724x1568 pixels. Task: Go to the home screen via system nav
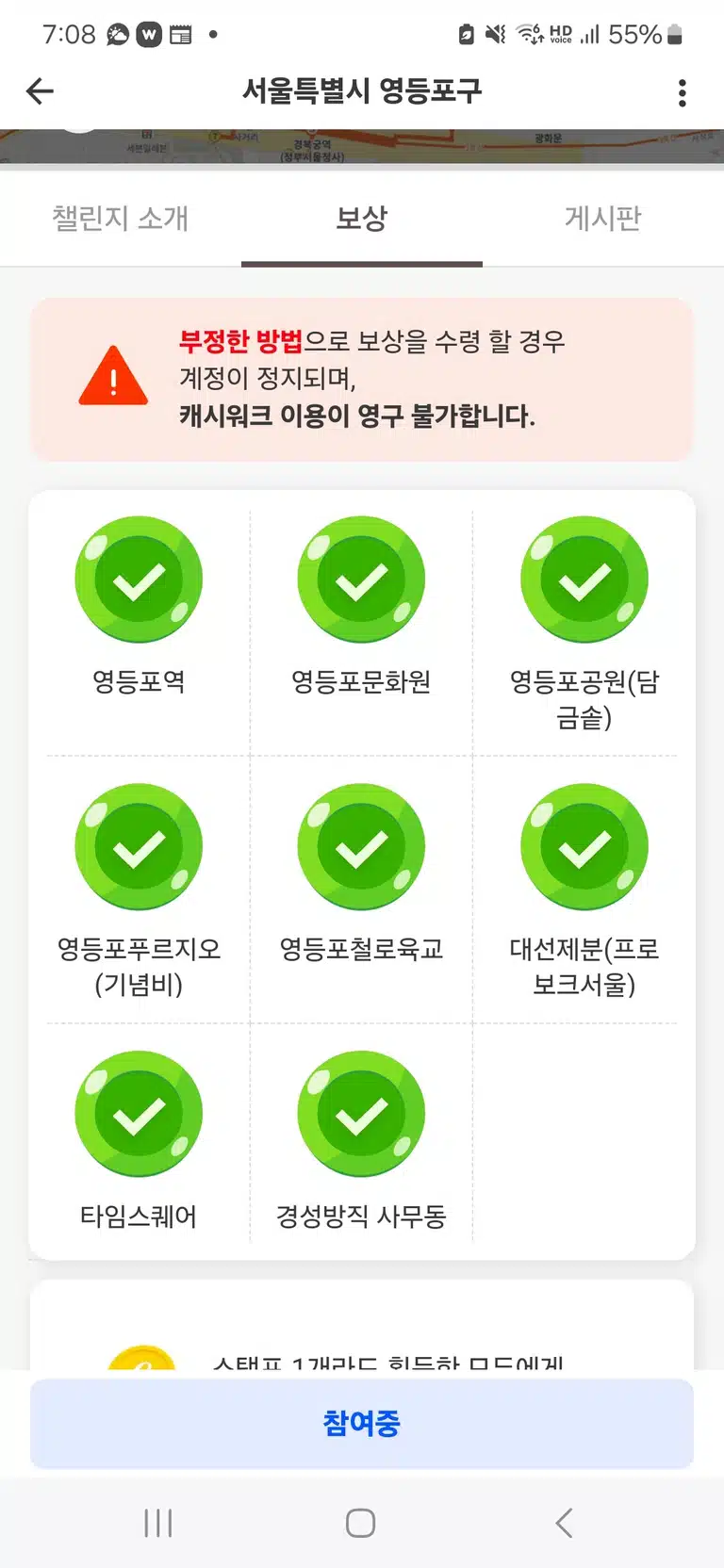361,1523
